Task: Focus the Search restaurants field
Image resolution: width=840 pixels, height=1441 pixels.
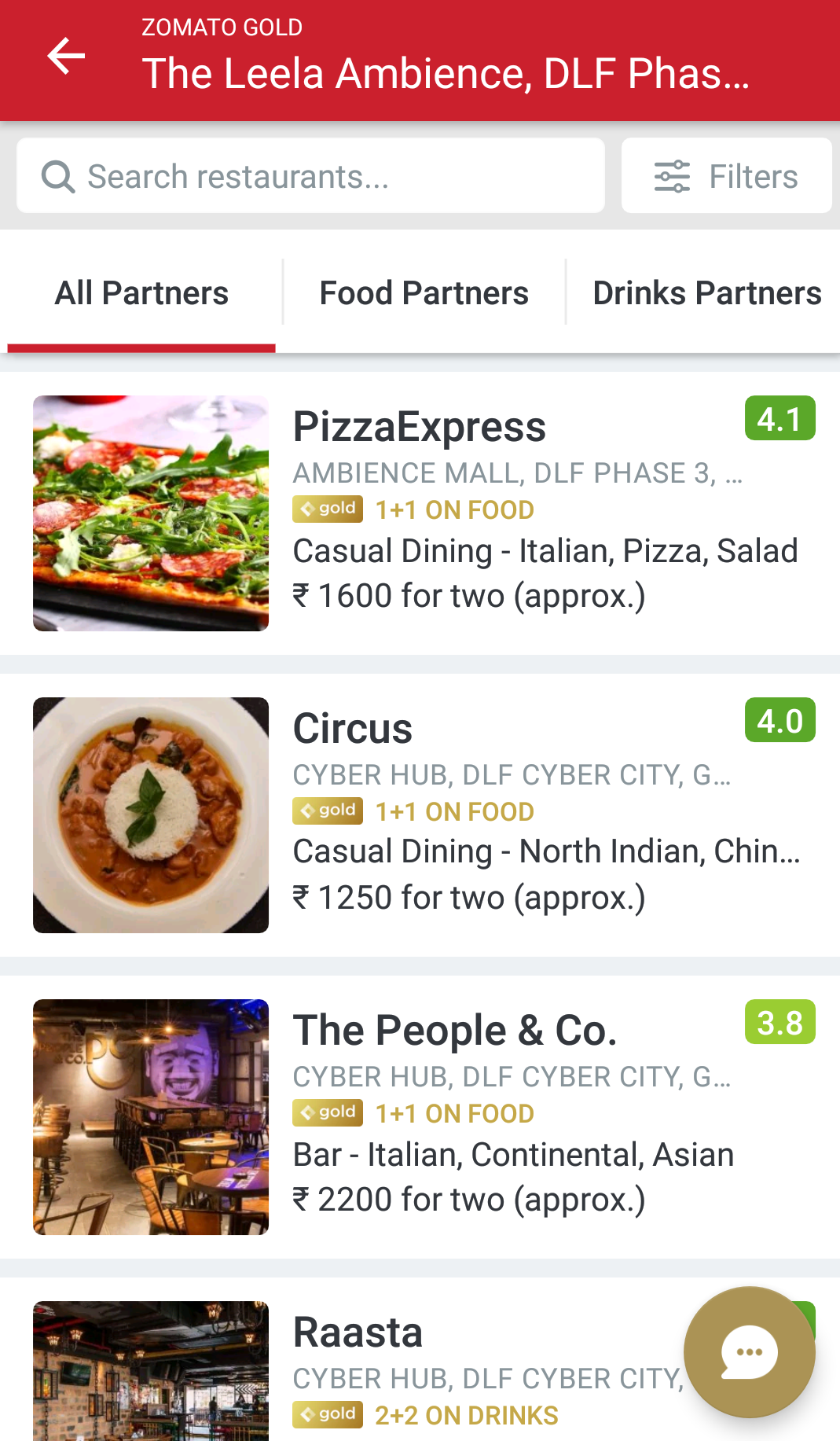Action: click(310, 176)
